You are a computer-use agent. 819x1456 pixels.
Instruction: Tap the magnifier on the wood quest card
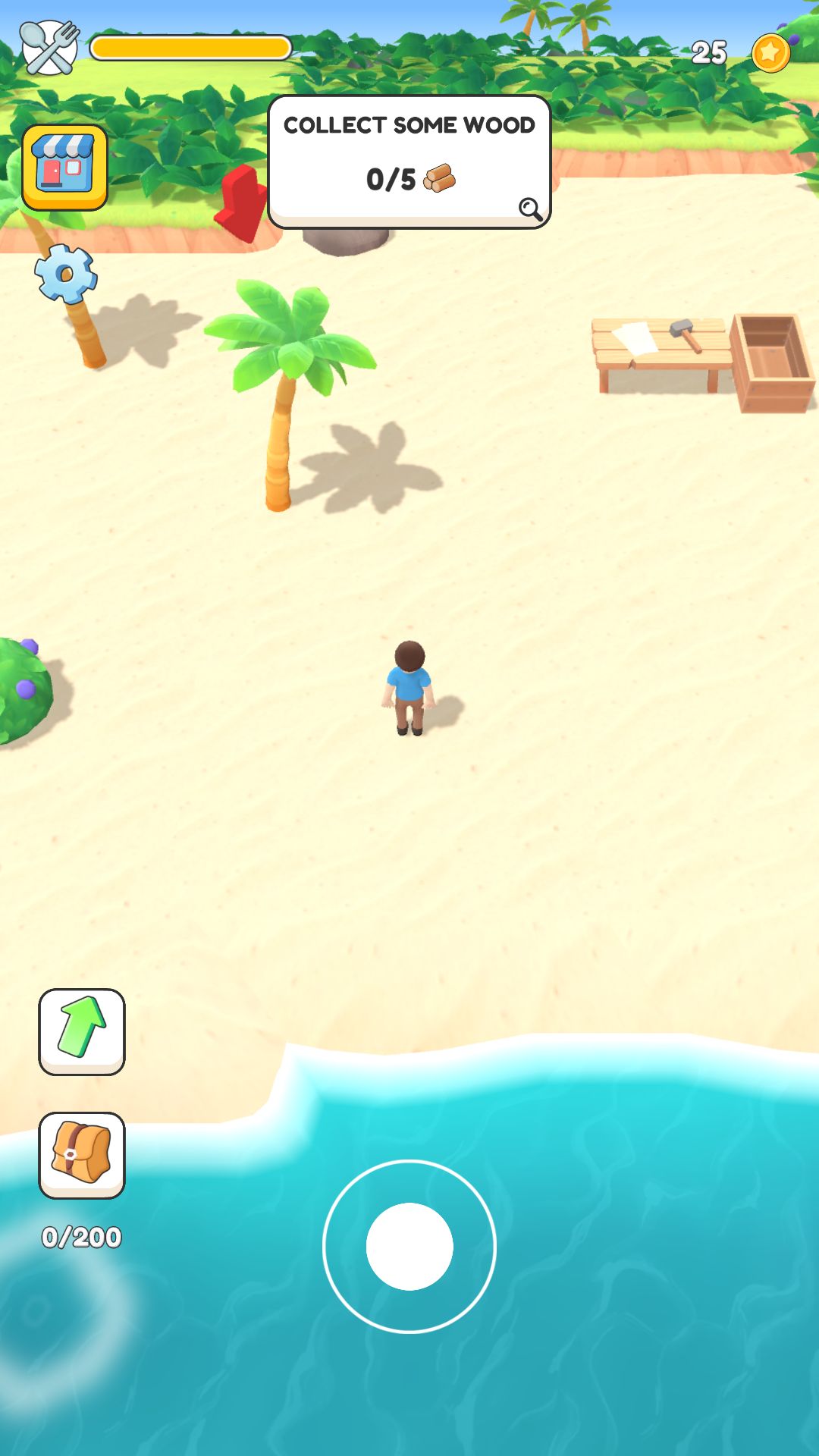click(530, 209)
